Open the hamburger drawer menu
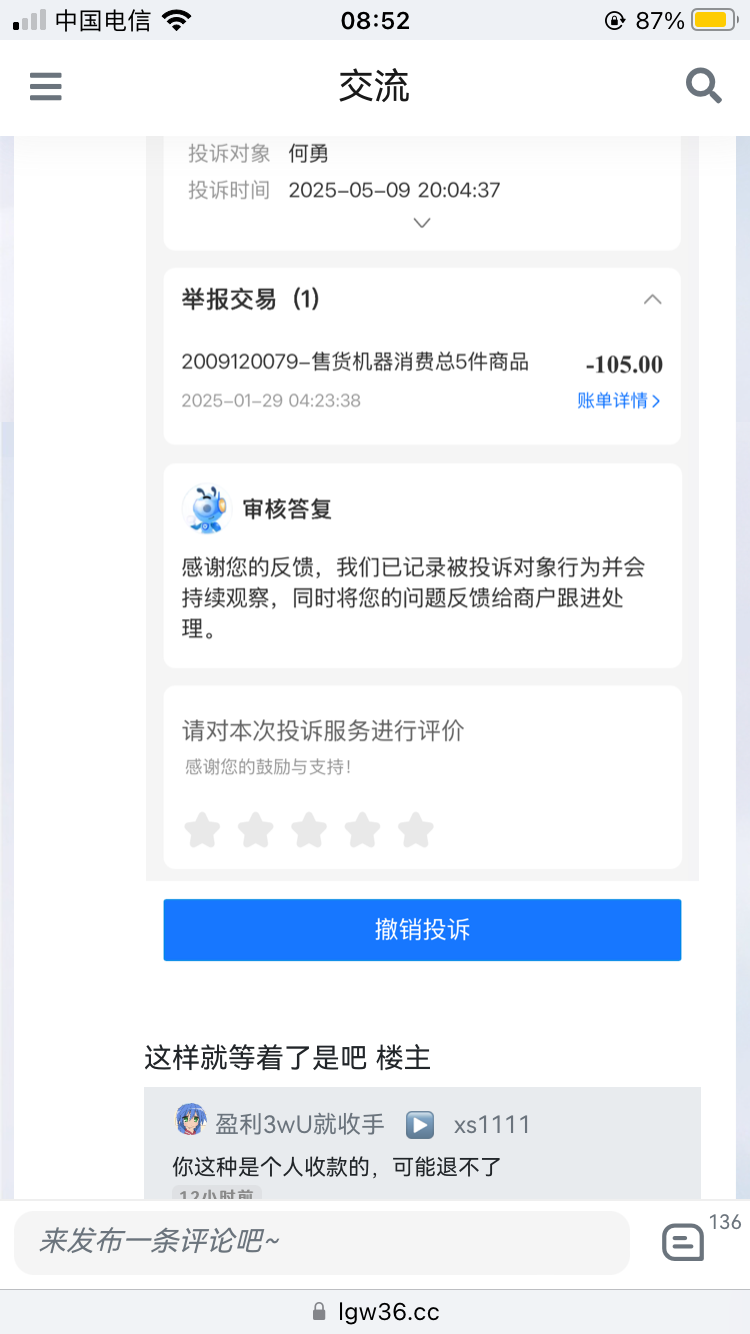The image size is (750, 1334). tap(46, 87)
